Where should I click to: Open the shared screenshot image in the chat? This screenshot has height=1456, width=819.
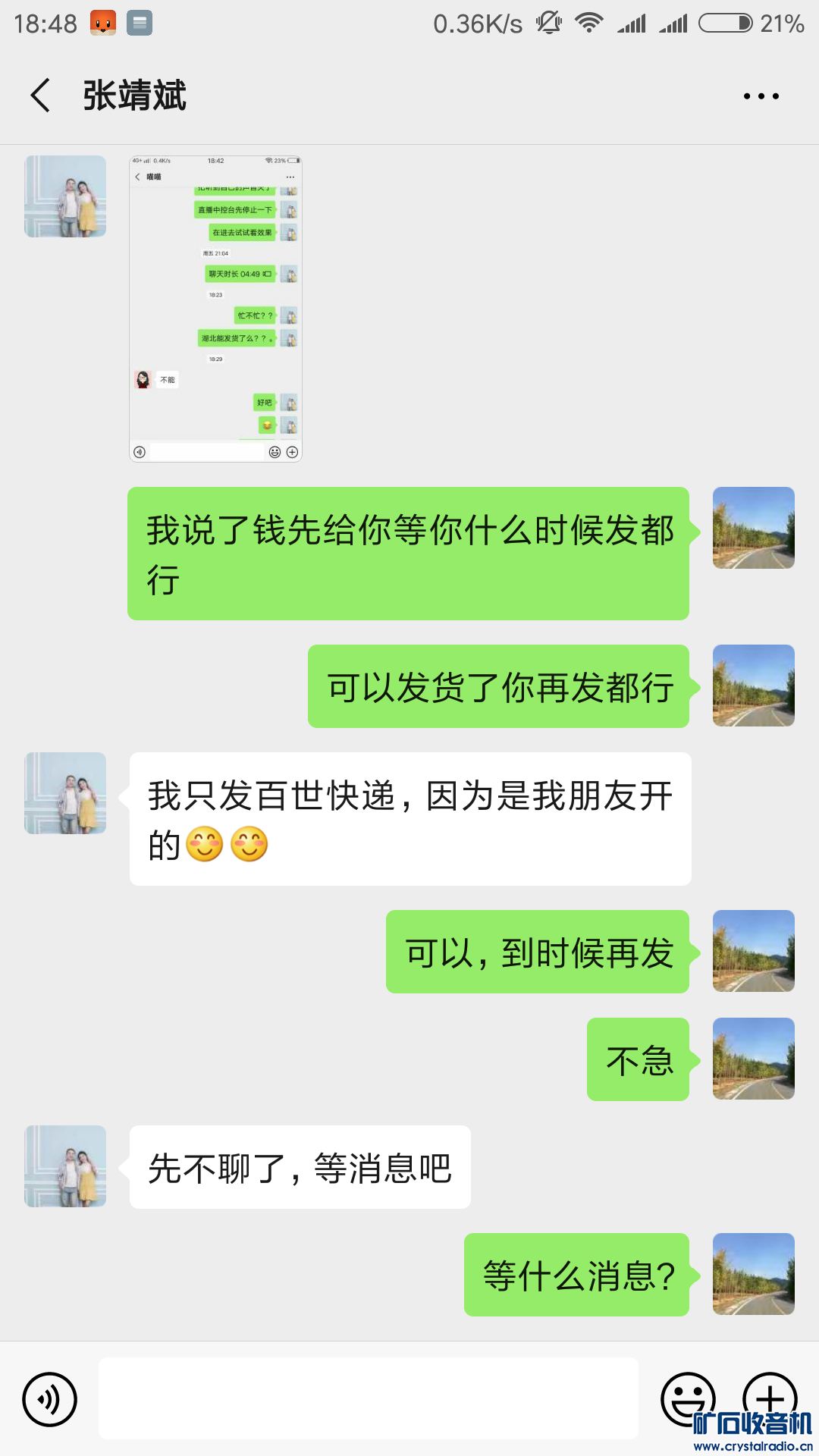point(215,309)
